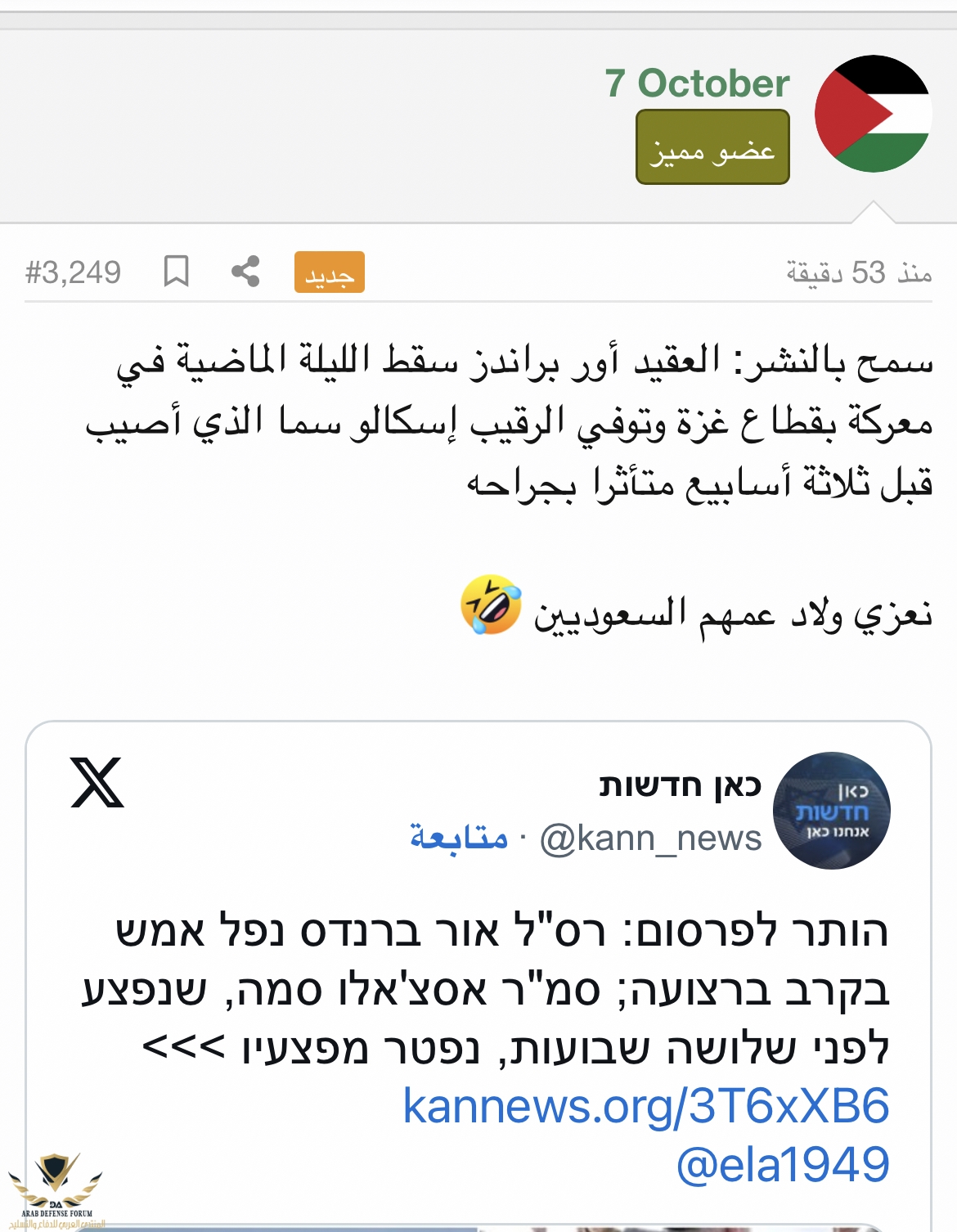Open post number #3,249 permalink
Image resolution: width=957 pixels, height=1232 pixels.
(73, 272)
